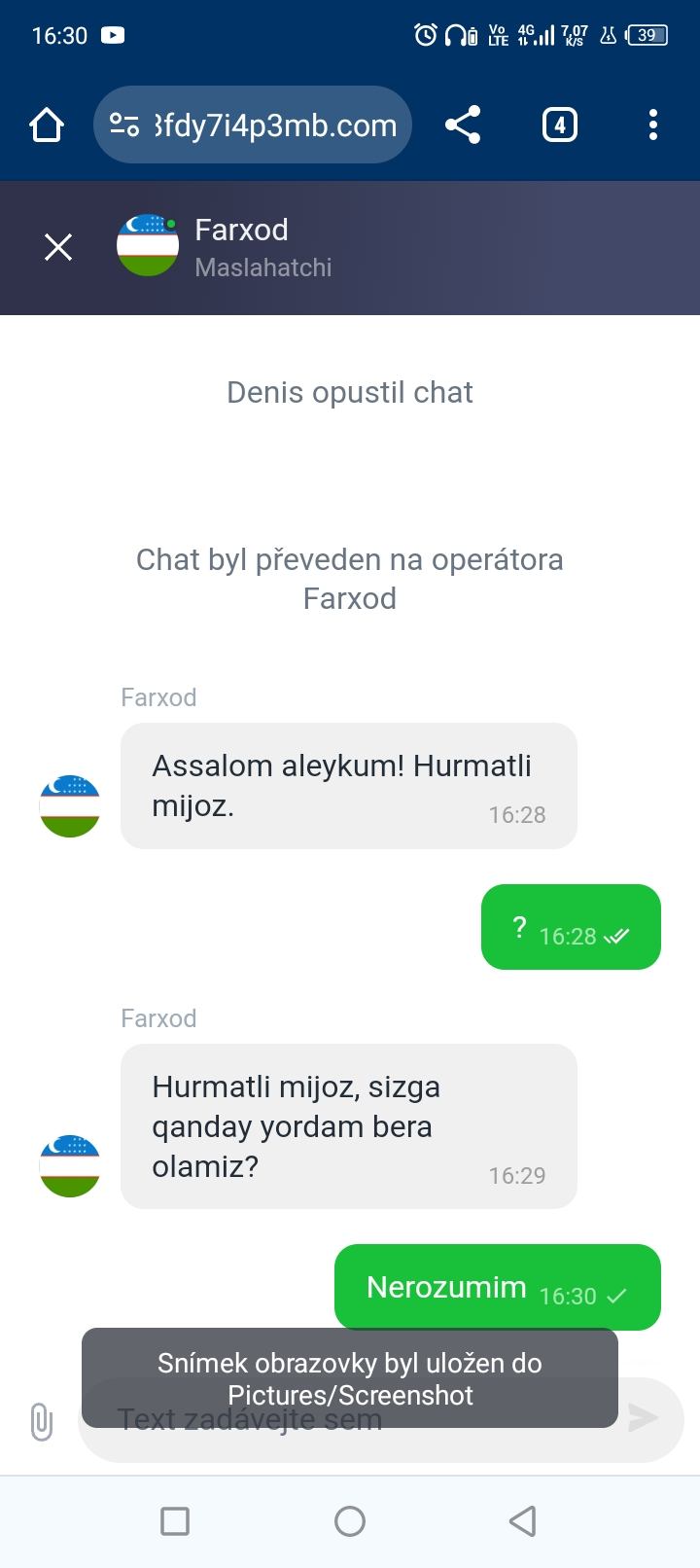The image size is (700, 1568).
Task: Open recent apps from the navigation bar
Action: click(x=175, y=1521)
